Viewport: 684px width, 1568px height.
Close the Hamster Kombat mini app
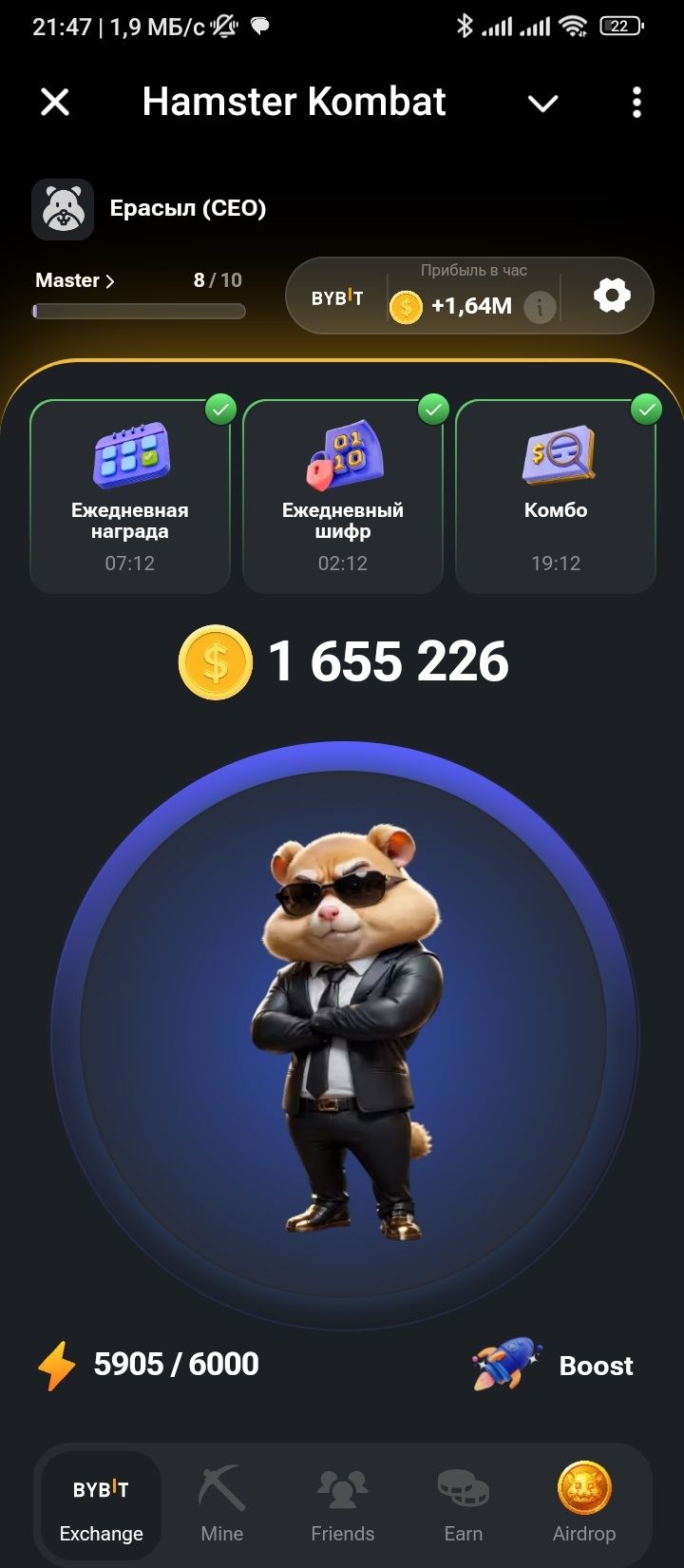(55, 102)
